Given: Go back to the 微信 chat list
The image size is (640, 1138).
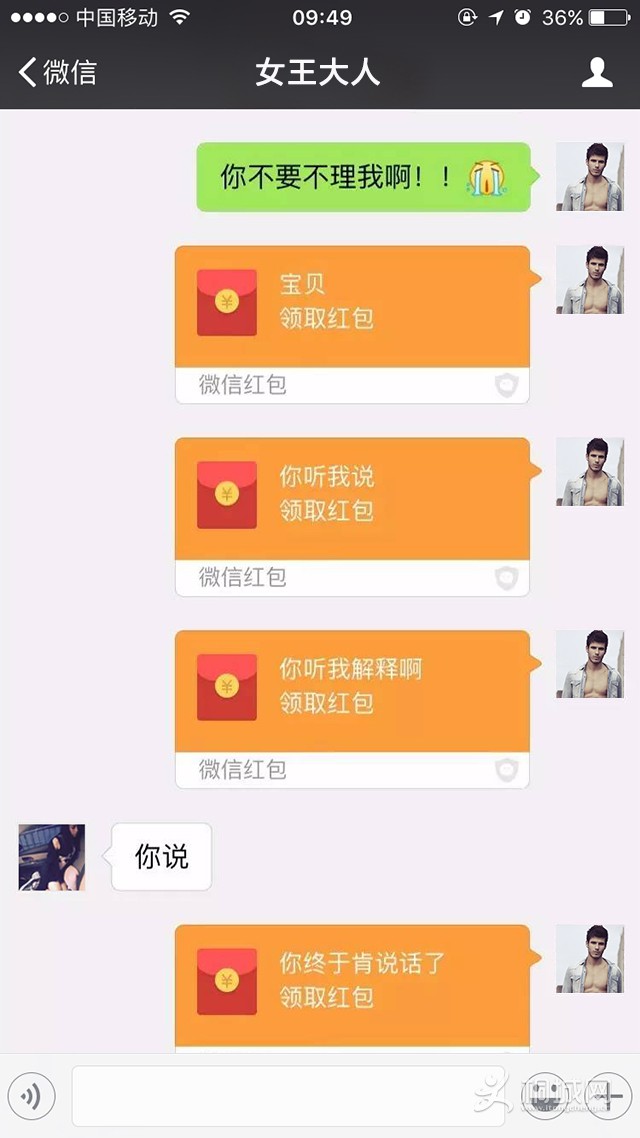Looking at the screenshot, I should [x=58, y=72].
